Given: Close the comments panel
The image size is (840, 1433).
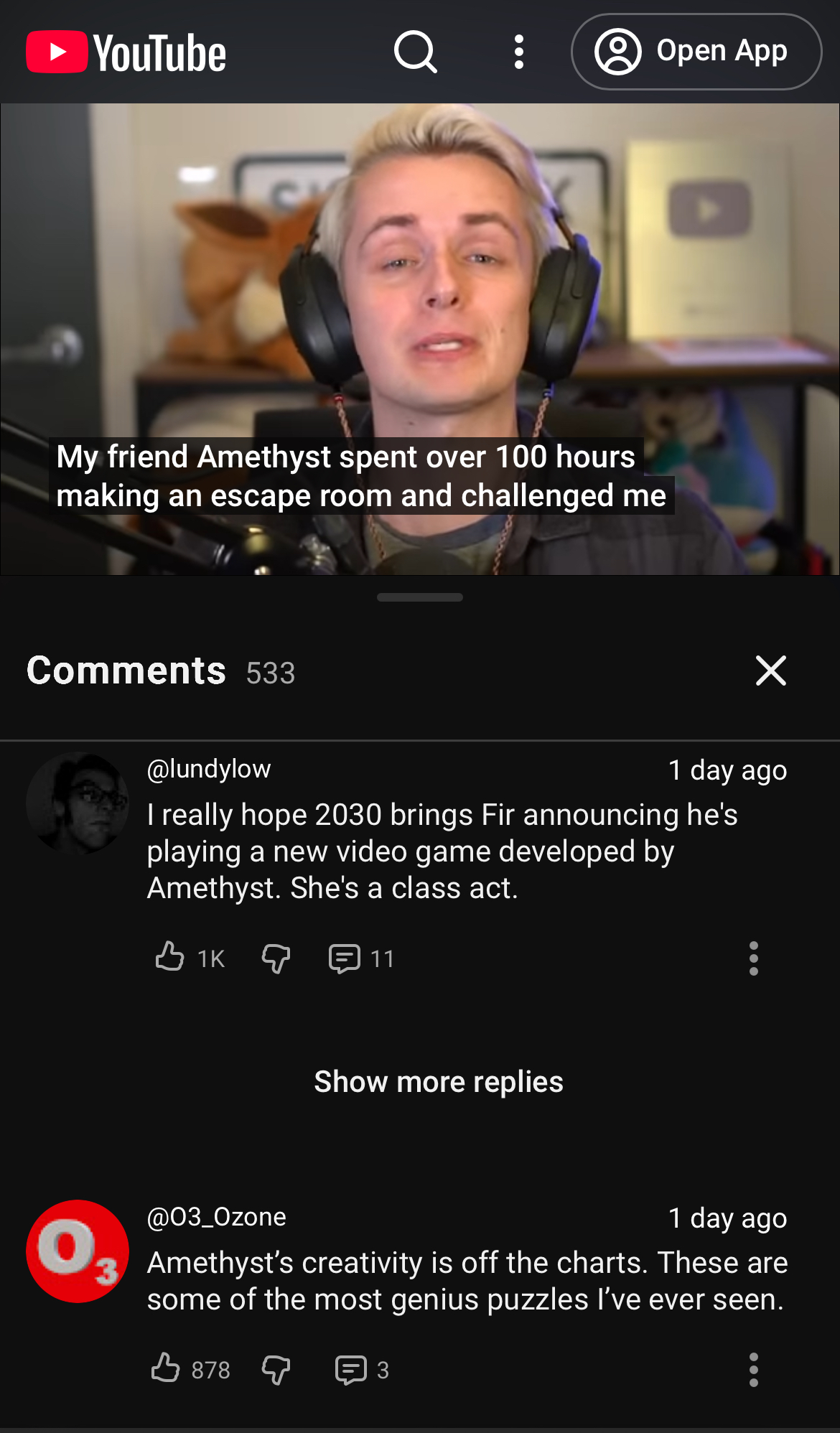Looking at the screenshot, I should (x=770, y=671).
